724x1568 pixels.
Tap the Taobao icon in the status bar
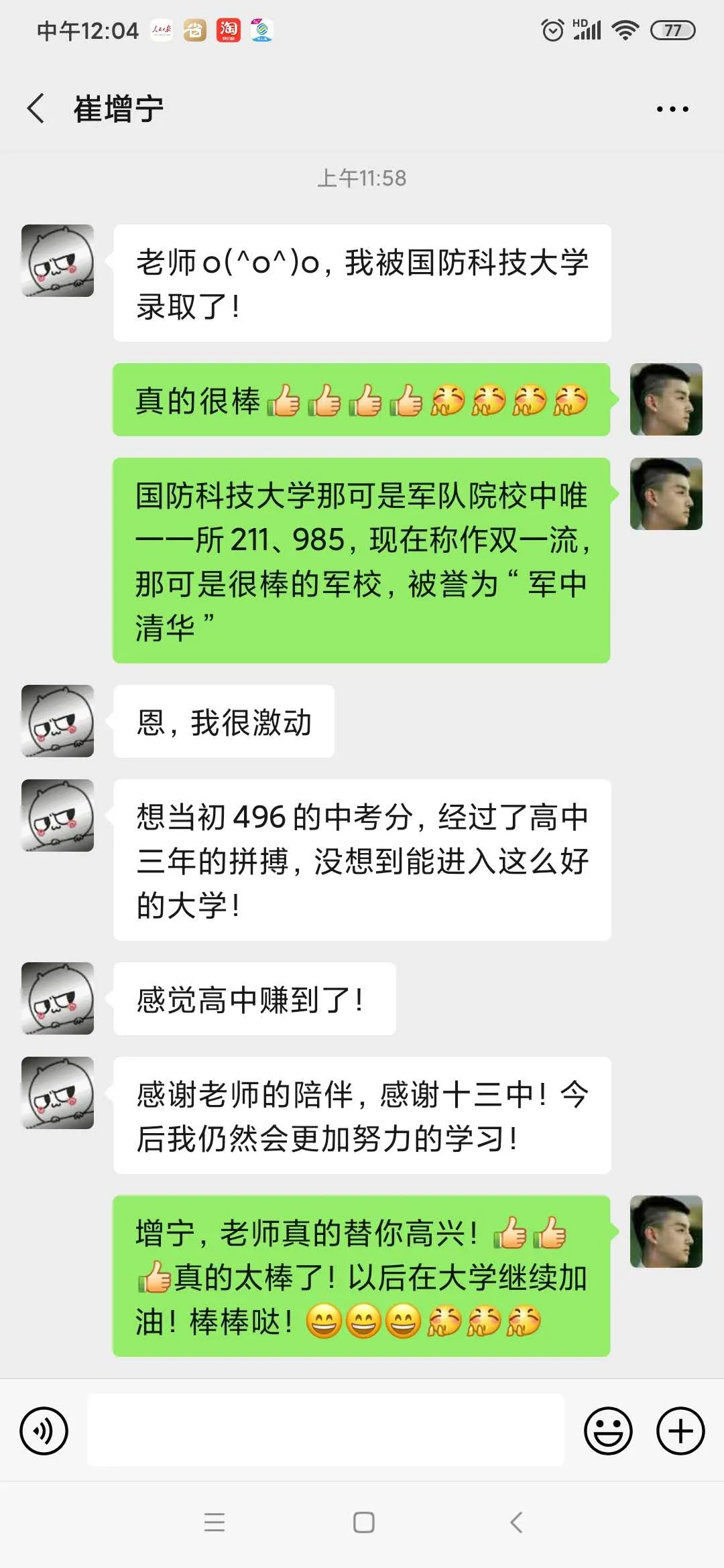pyautogui.click(x=228, y=29)
